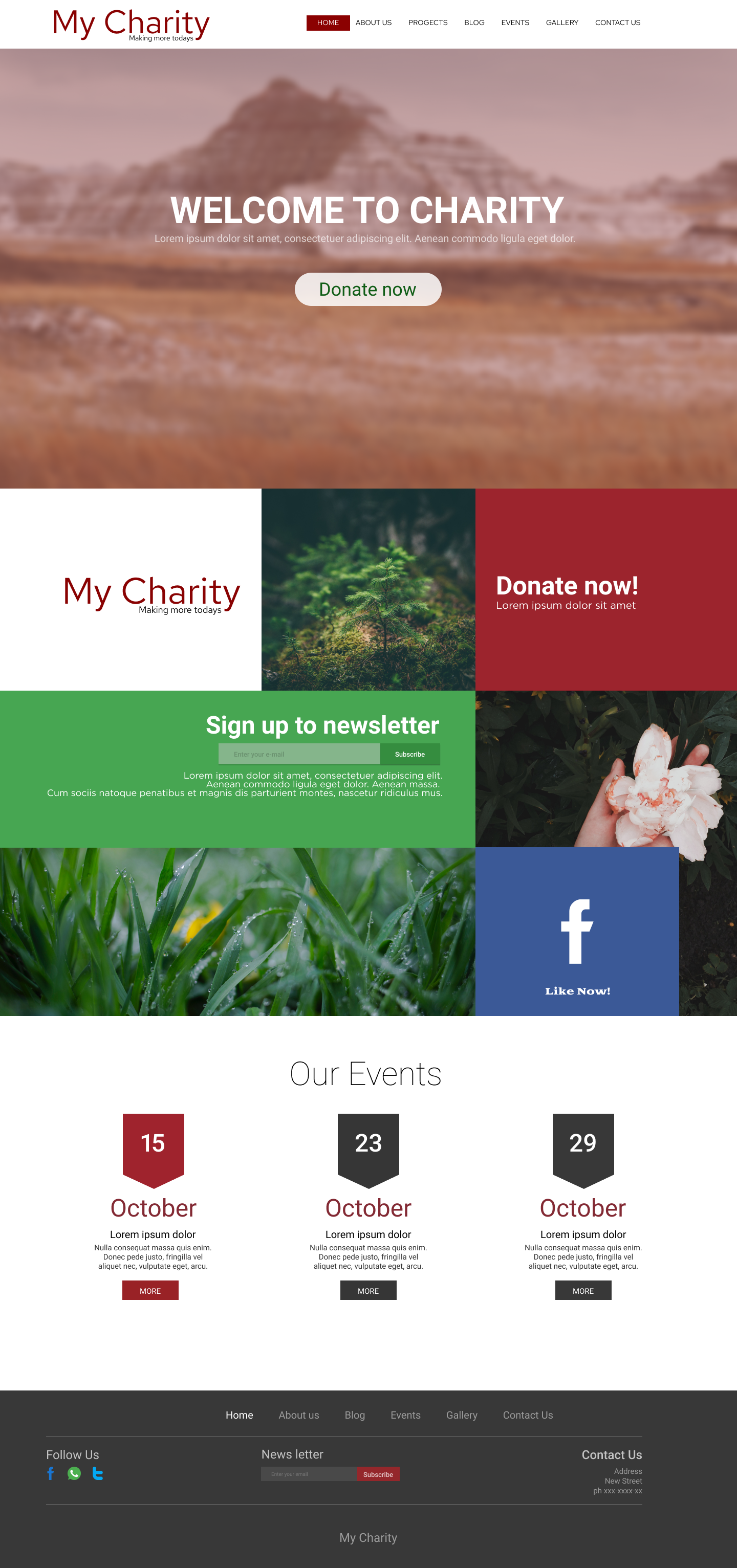This screenshot has width=737, height=1568.
Task: Focus the green newsletter e-mail field
Action: pyautogui.click(x=299, y=754)
